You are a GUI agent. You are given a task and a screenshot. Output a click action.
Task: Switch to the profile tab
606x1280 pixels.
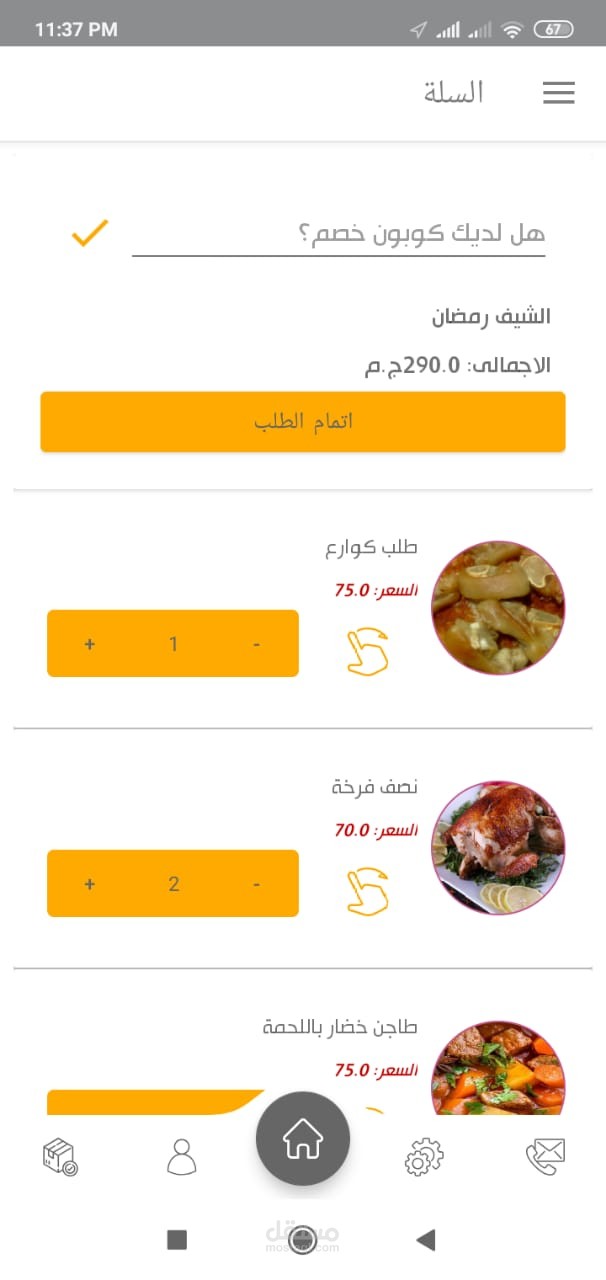tap(182, 1157)
